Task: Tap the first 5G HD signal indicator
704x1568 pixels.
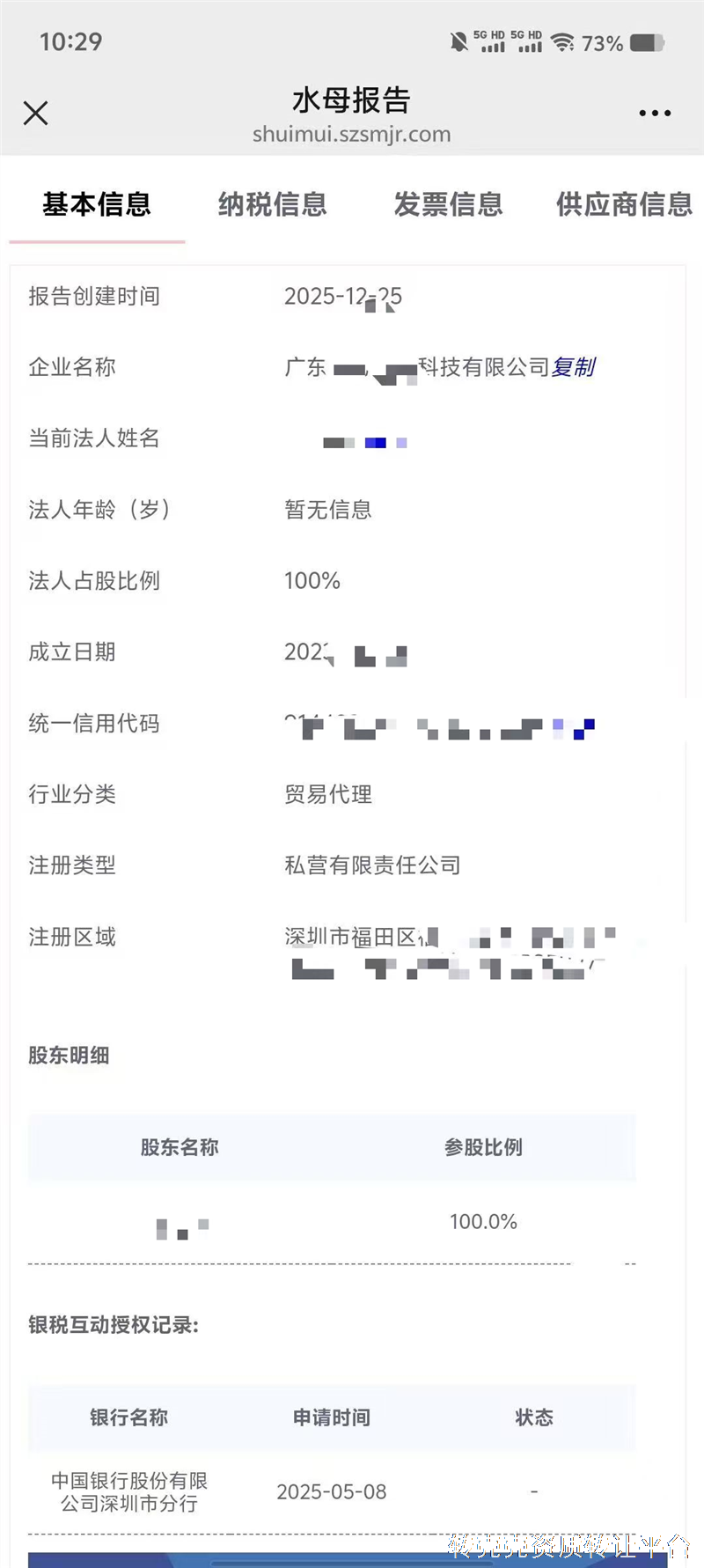Action: [490, 42]
